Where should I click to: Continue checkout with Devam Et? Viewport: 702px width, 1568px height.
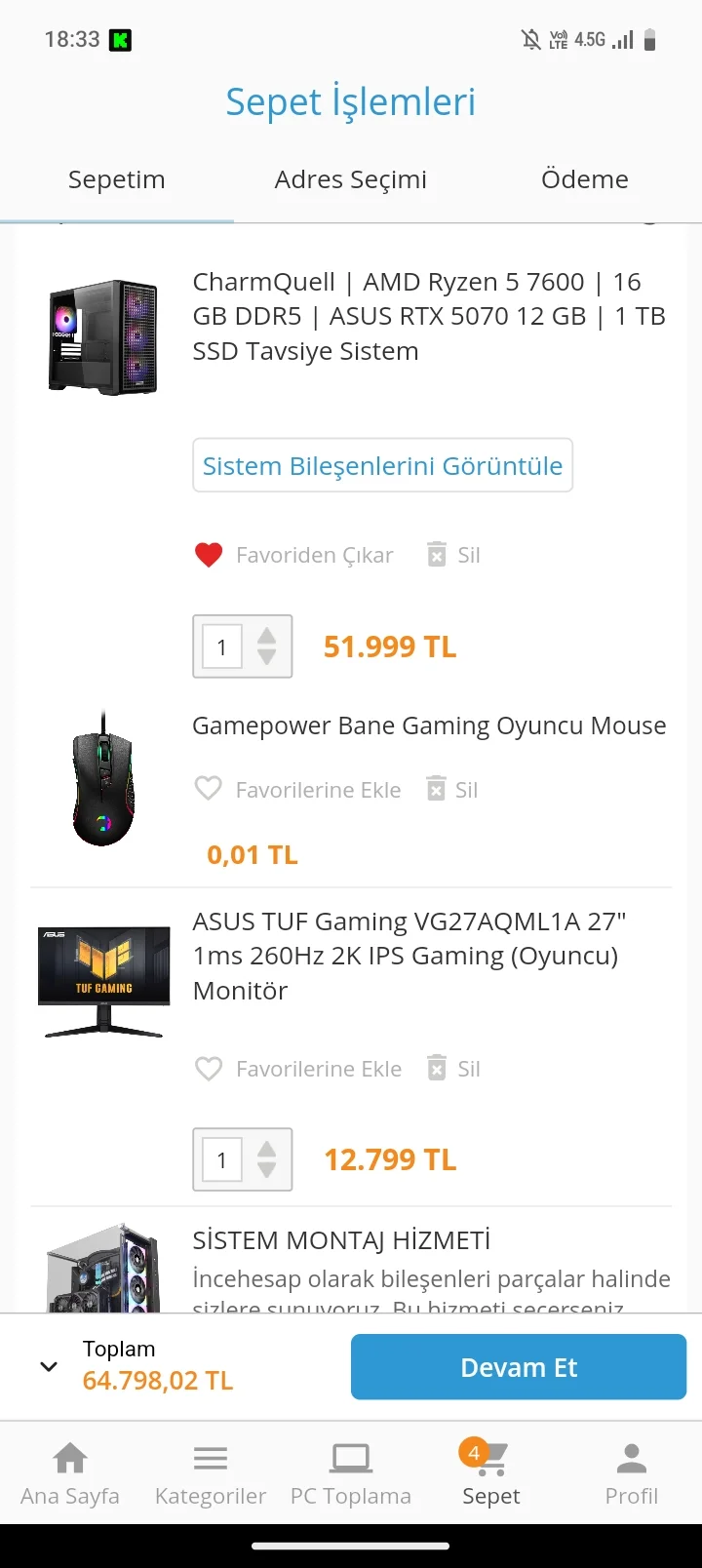point(519,1367)
